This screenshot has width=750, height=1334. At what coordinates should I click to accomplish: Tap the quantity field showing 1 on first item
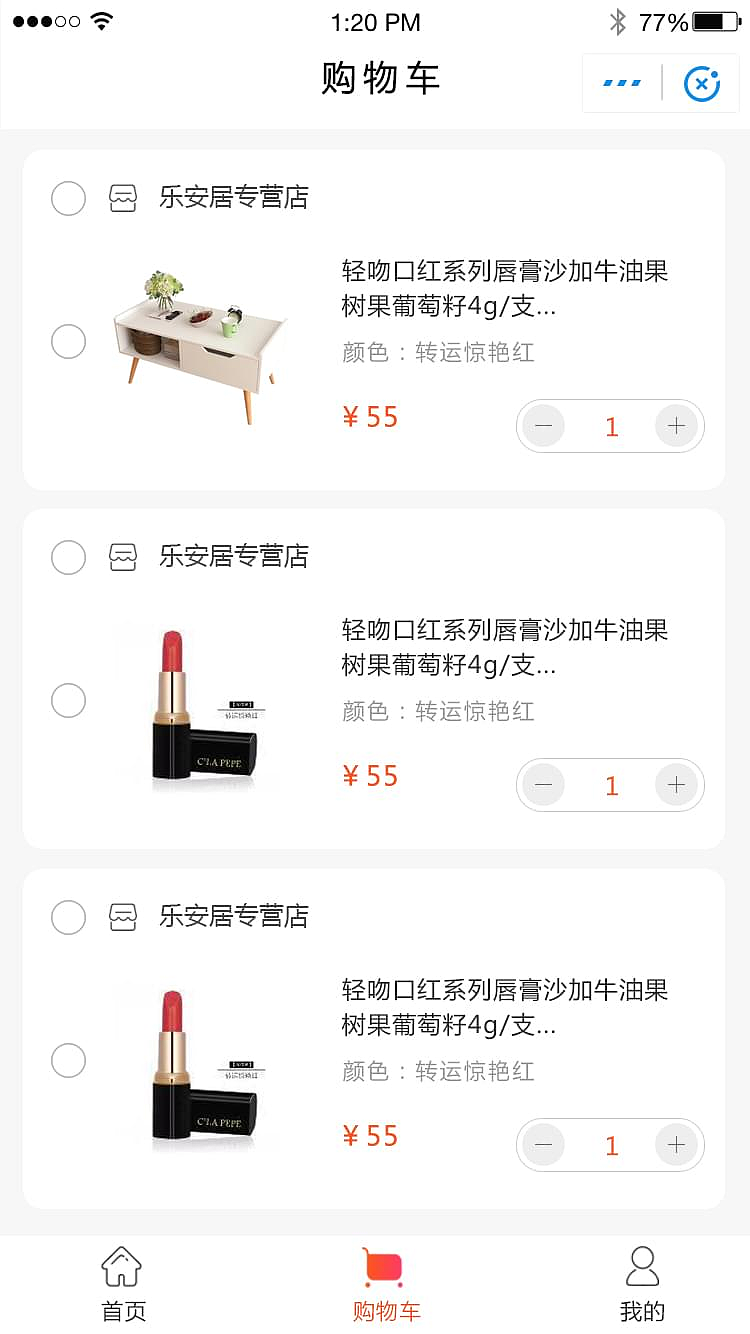click(611, 425)
